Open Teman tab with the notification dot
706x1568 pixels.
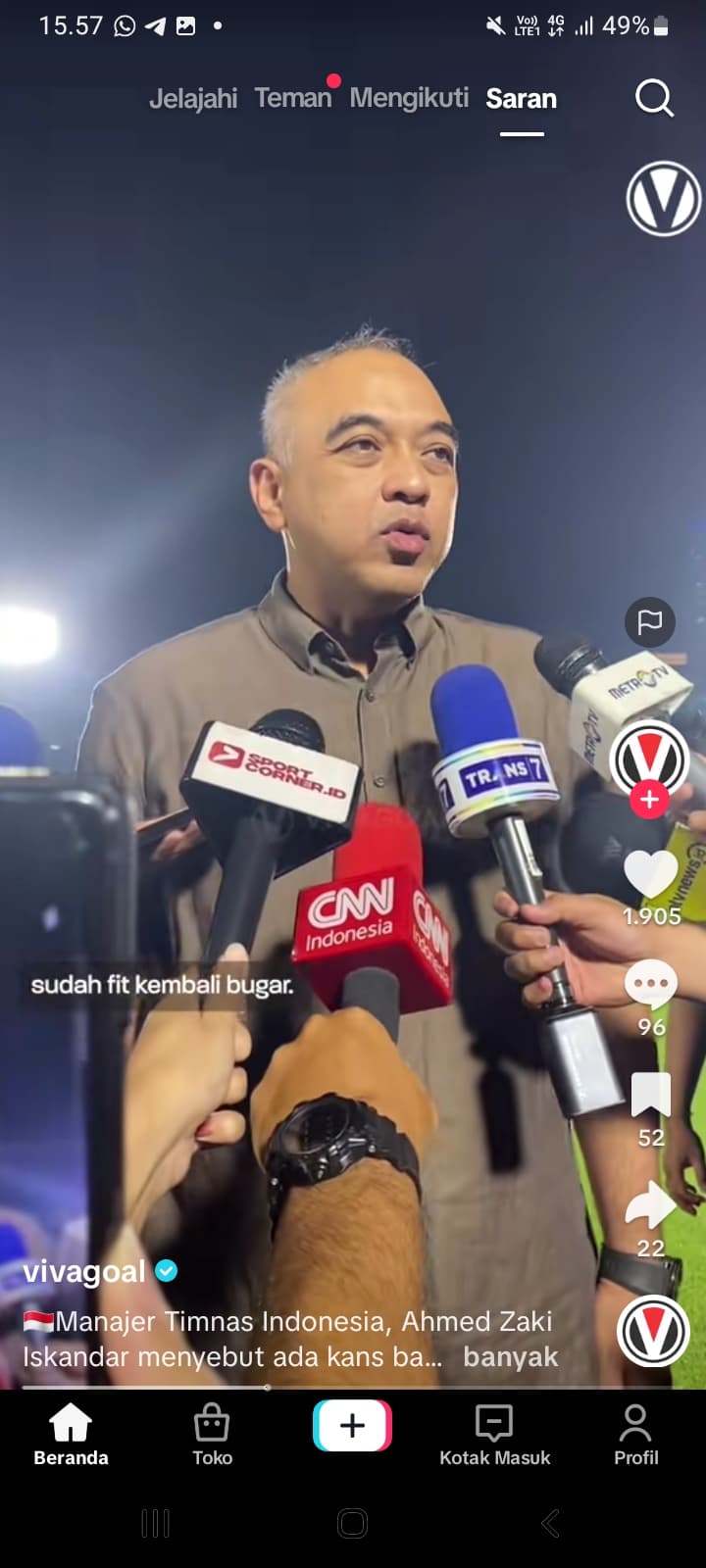(292, 98)
